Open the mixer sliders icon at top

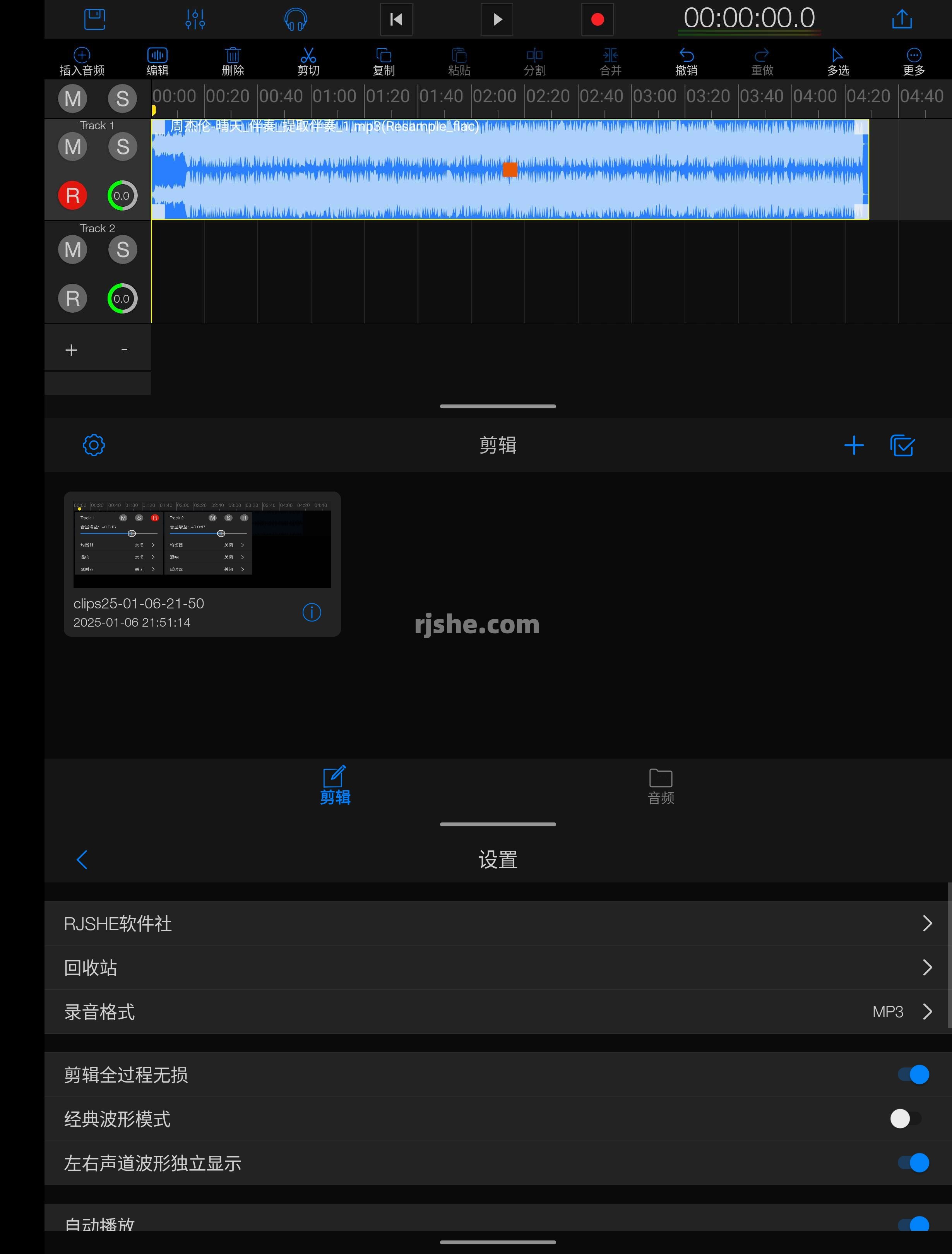[195, 19]
